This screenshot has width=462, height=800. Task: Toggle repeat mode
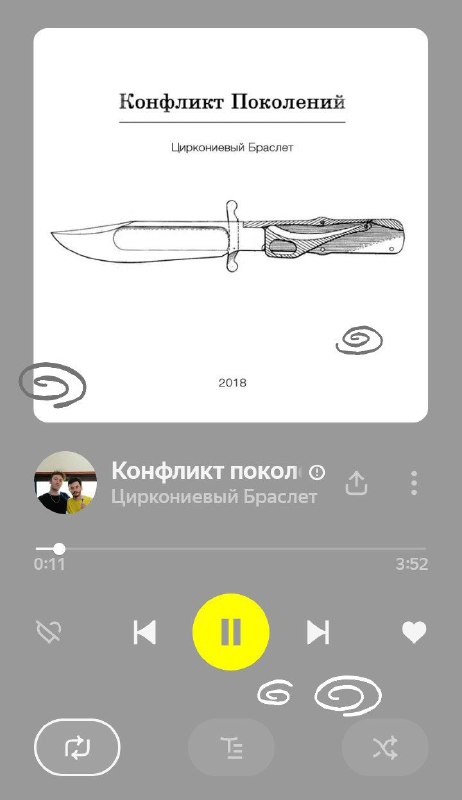[78, 747]
